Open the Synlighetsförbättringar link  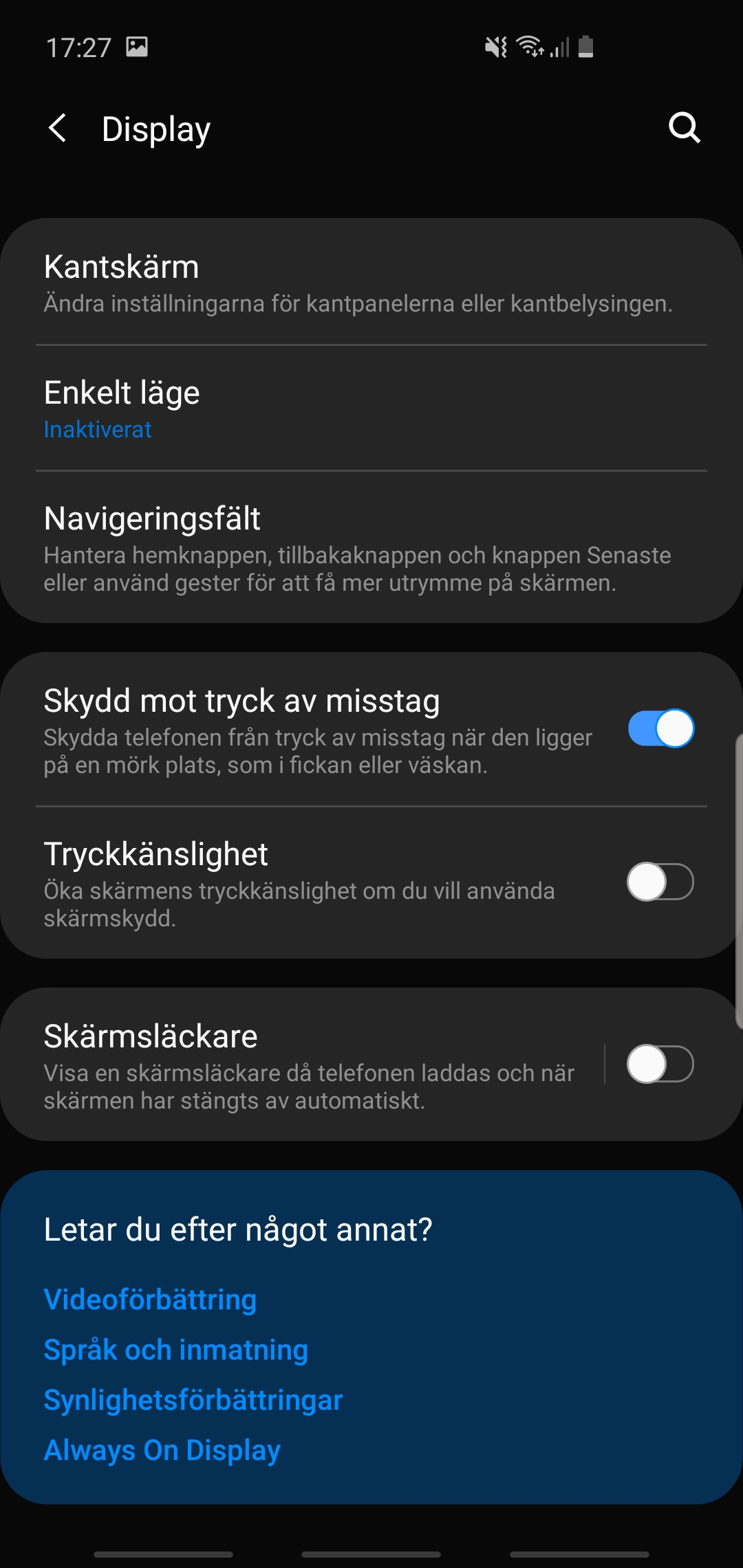pyautogui.click(x=193, y=1400)
